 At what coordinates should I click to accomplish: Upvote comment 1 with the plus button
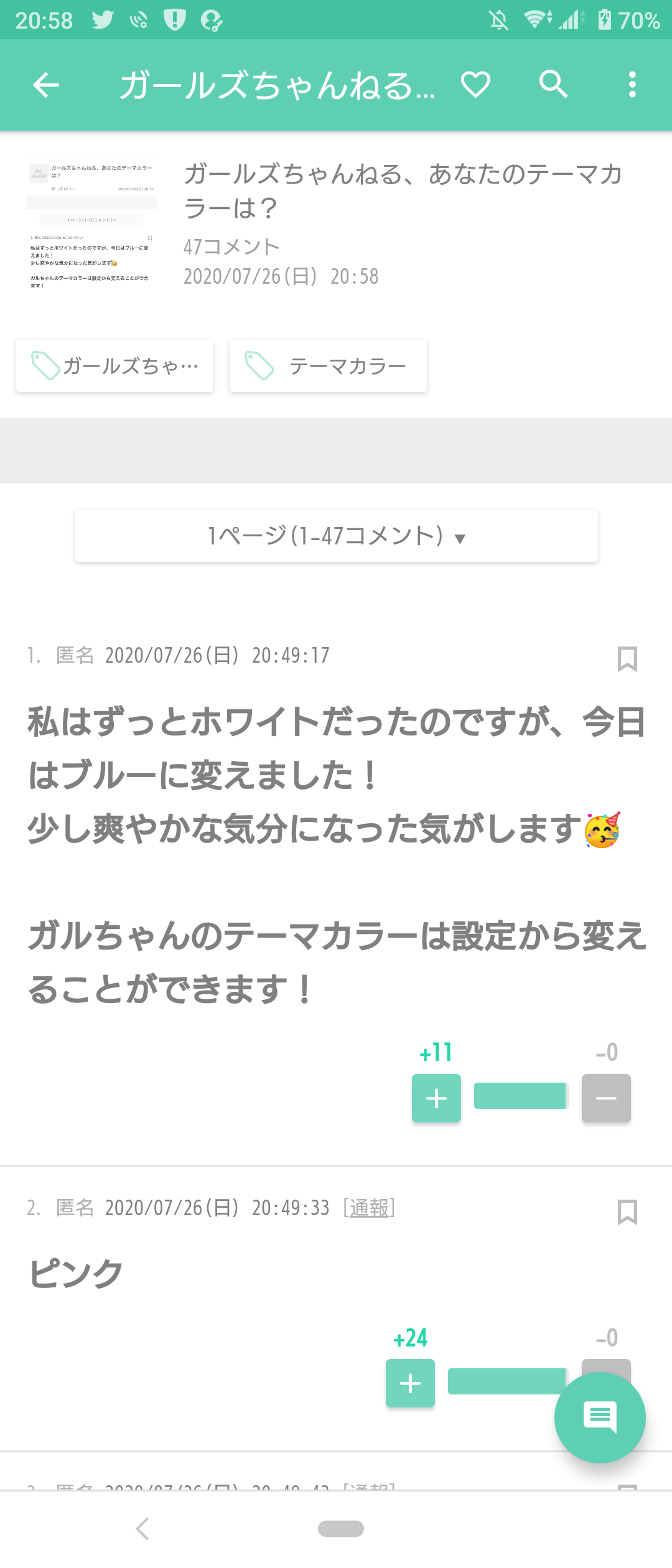(x=436, y=1098)
